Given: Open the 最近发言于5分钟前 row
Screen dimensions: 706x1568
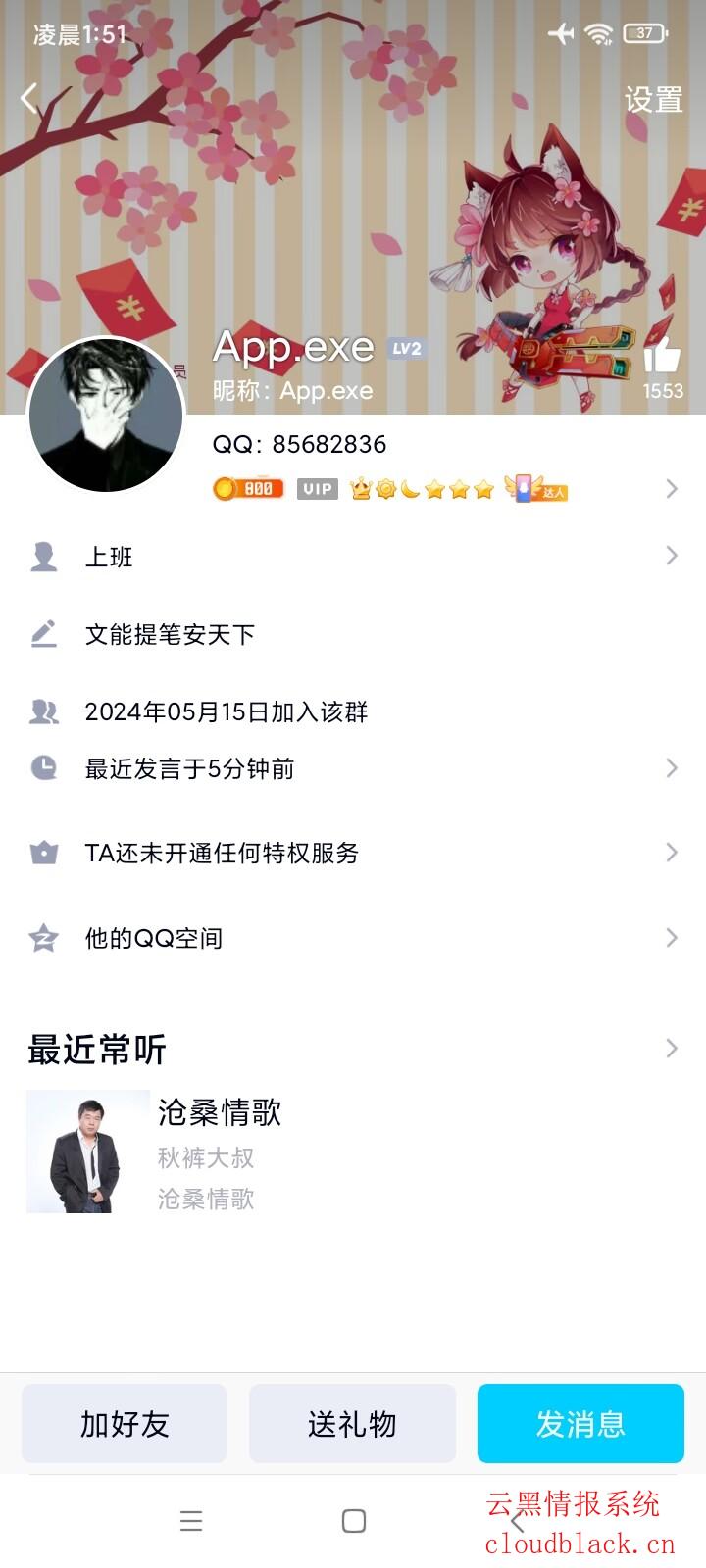Looking at the screenshot, I should click(353, 768).
